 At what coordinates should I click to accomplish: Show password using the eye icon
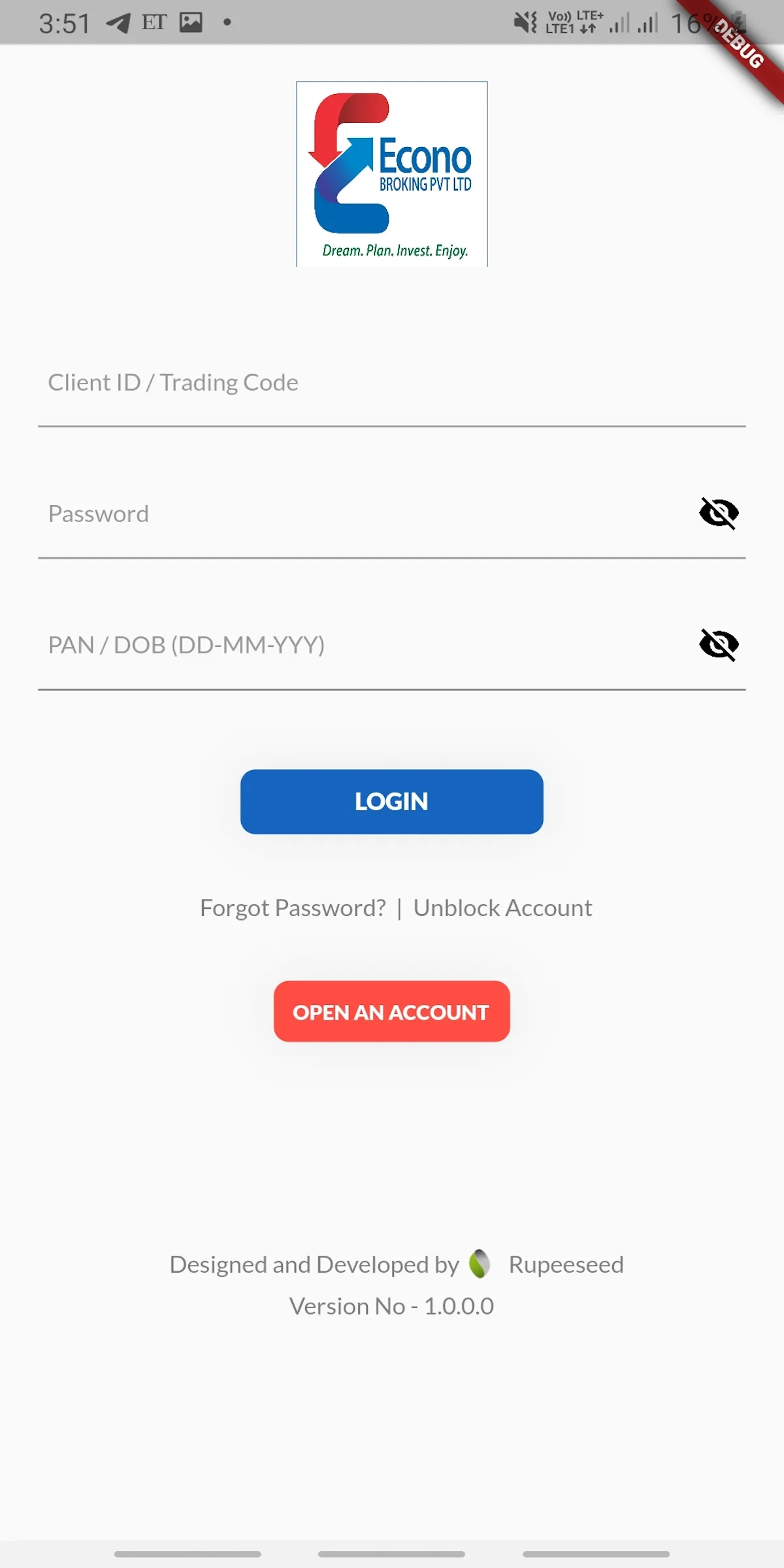719,514
